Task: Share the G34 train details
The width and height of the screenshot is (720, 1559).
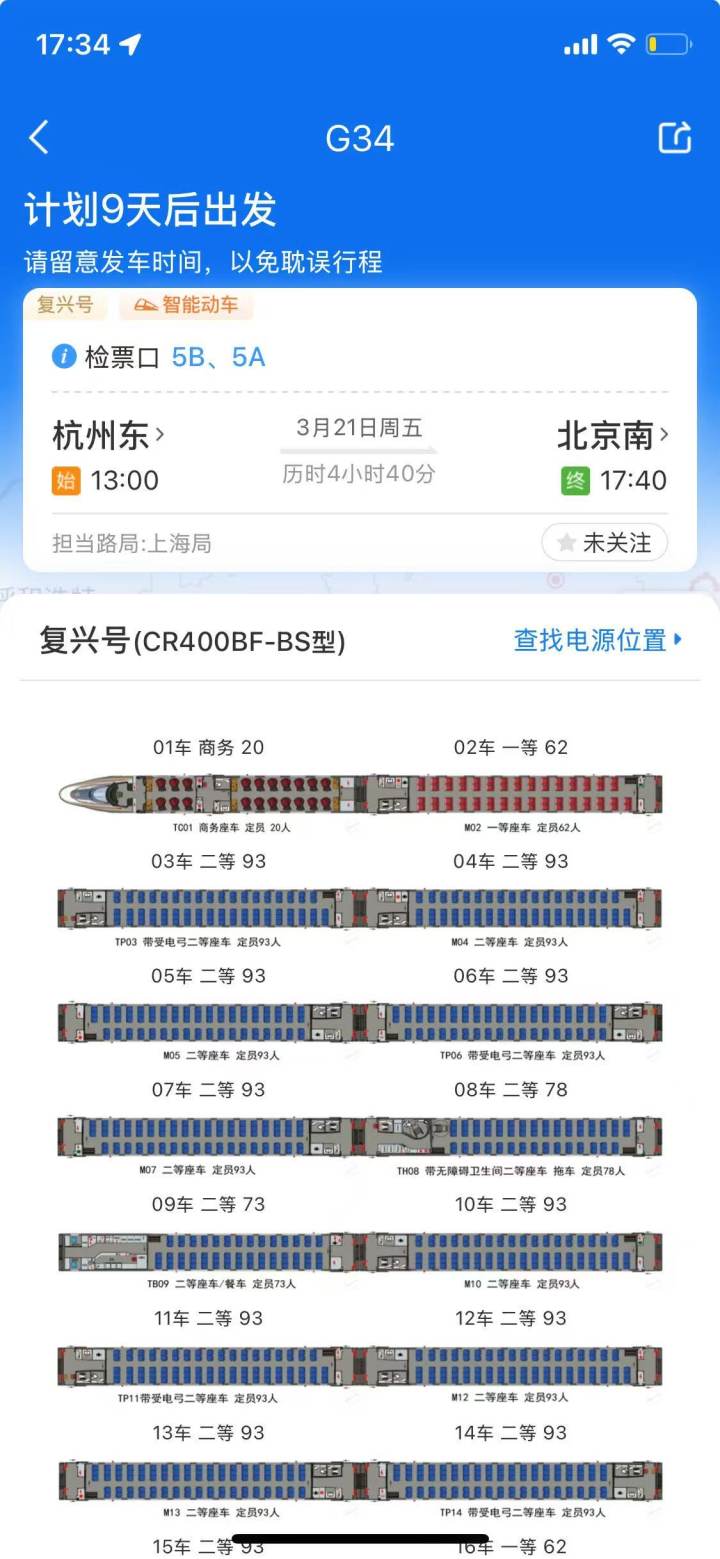Action: click(675, 137)
